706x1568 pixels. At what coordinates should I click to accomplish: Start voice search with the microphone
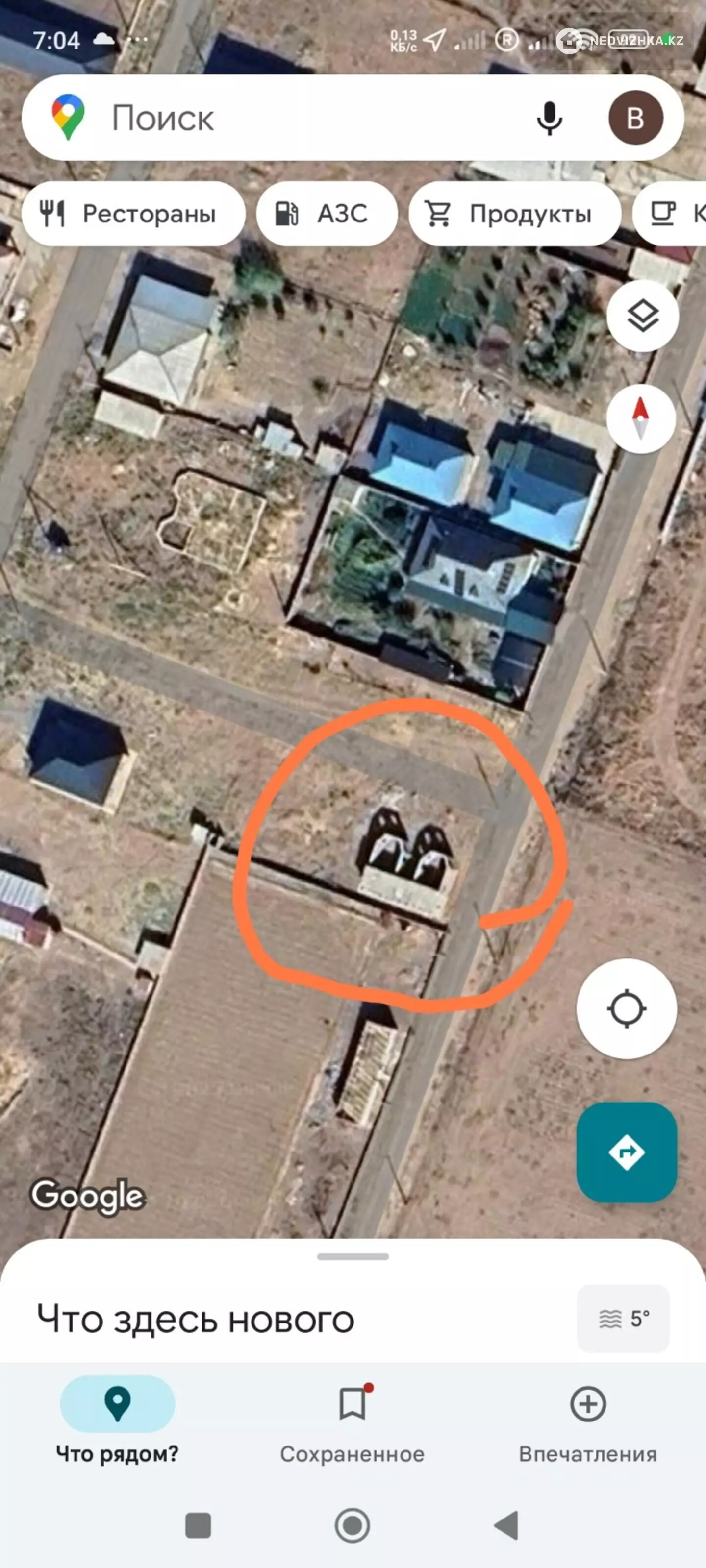pos(549,118)
